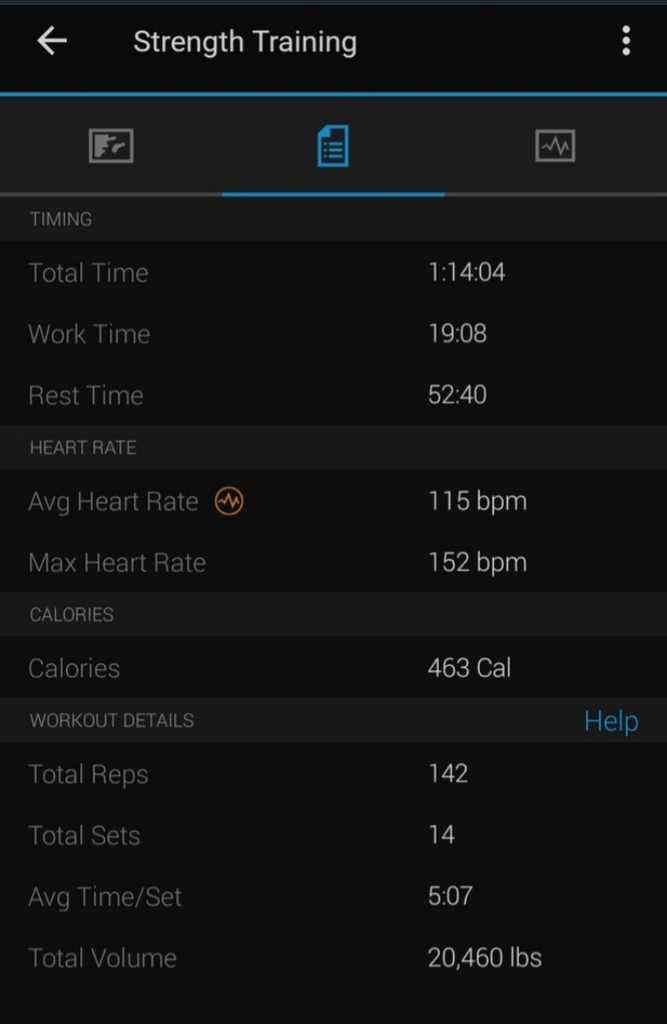Switch to the activity overview tab
The width and height of the screenshot is (667, 1024).
pyautogui.click(x=111, y=147)
